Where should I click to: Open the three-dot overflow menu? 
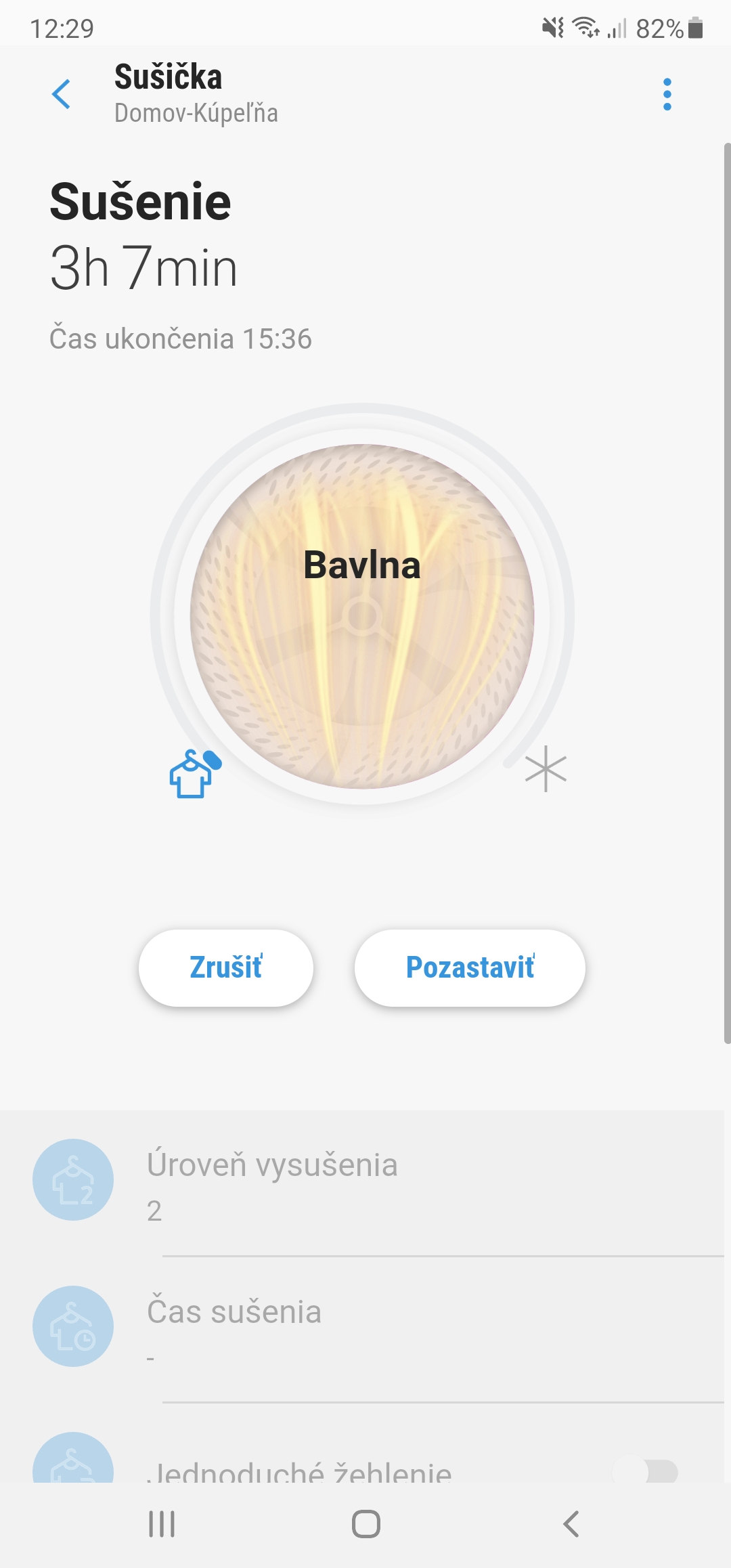click(x=667, y=94)
